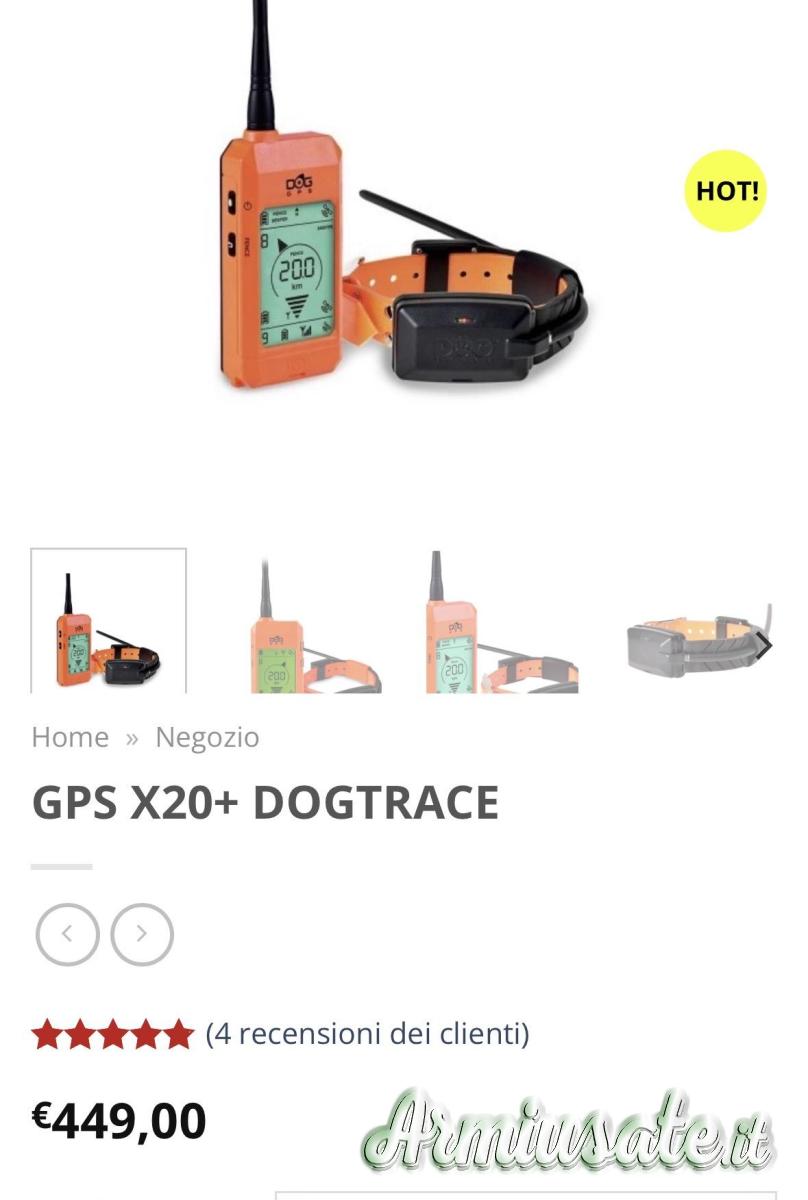Screen dimensions: 808x1200
Task: Go to the previous product with the left arrow
Action: coord(67,934)
